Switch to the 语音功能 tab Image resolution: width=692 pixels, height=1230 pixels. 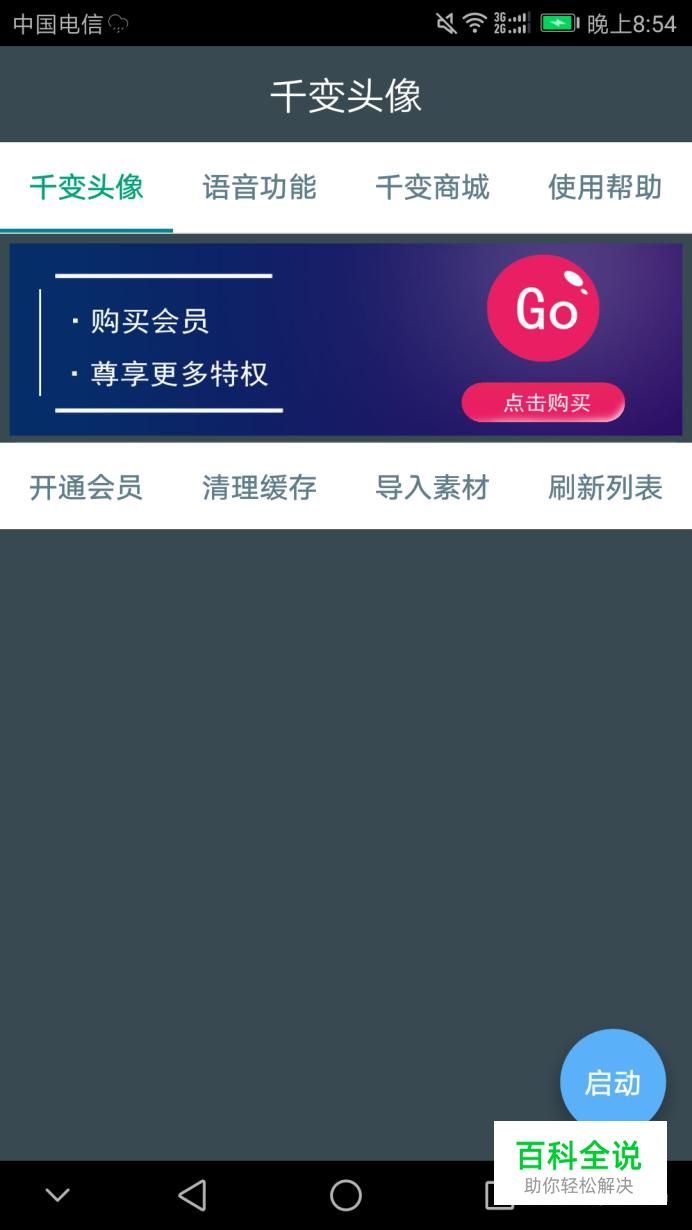coord(259,187)
